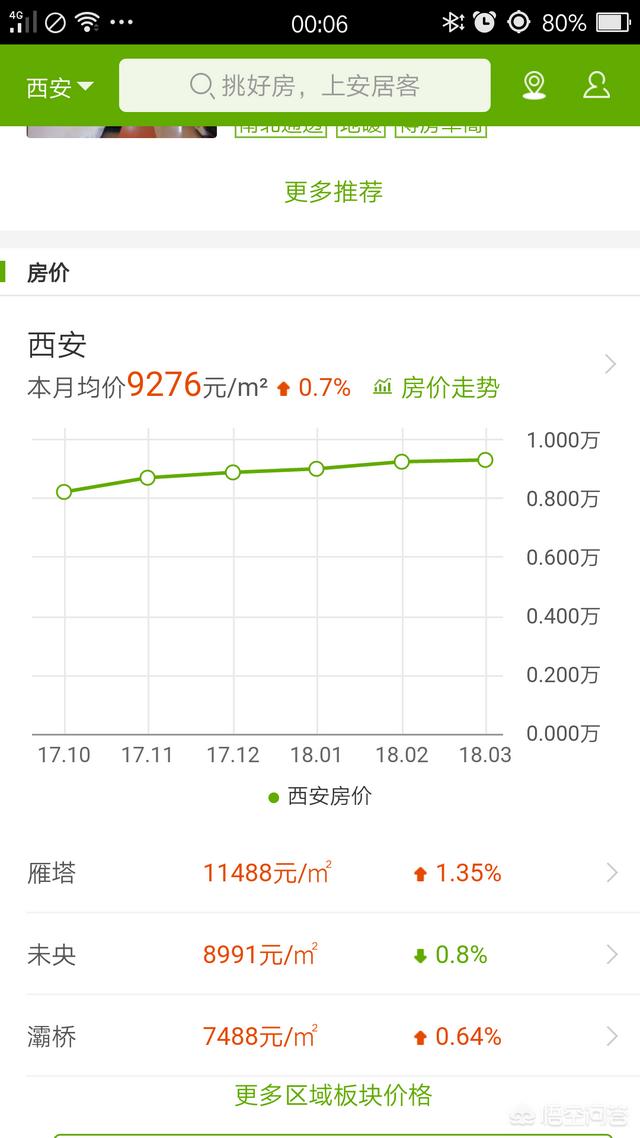The height and width of the screenshot is (1138, 640).
Task: Open 房价走势 price trend link
Action: pyautogui.click(x=437, y=388)
